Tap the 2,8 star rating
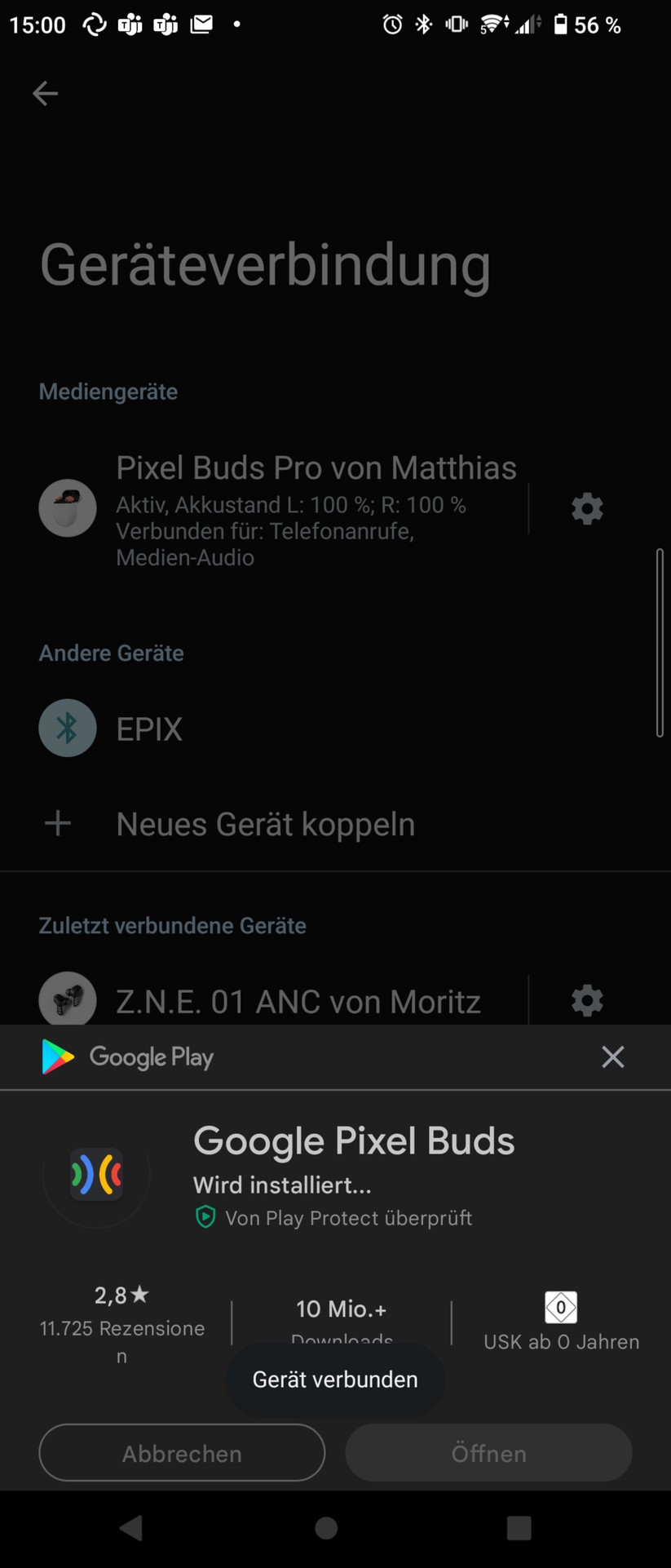The image size is (671, 1568). (x=119, y=1295)
